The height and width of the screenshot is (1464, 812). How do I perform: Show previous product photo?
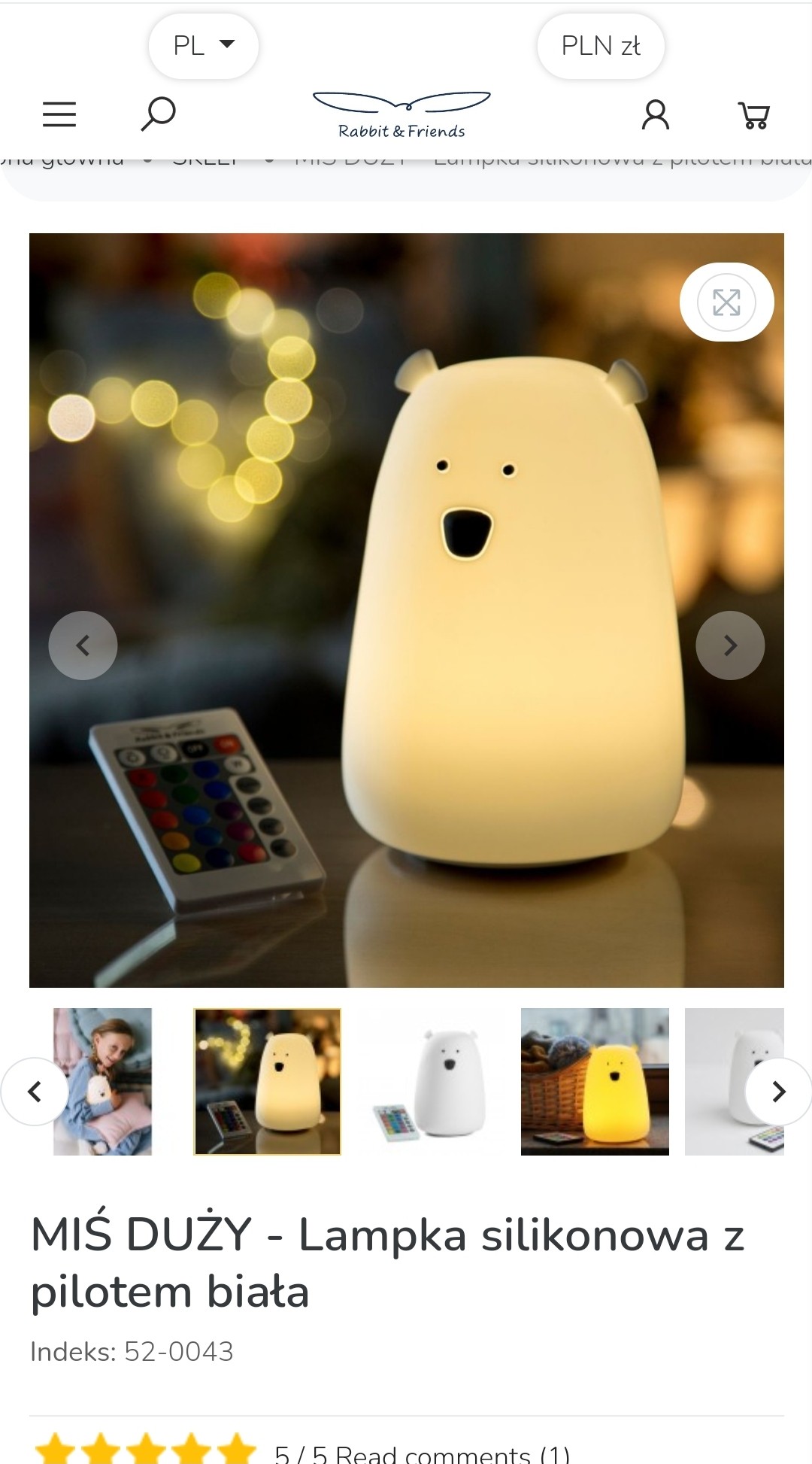click(x=83, y=645)
